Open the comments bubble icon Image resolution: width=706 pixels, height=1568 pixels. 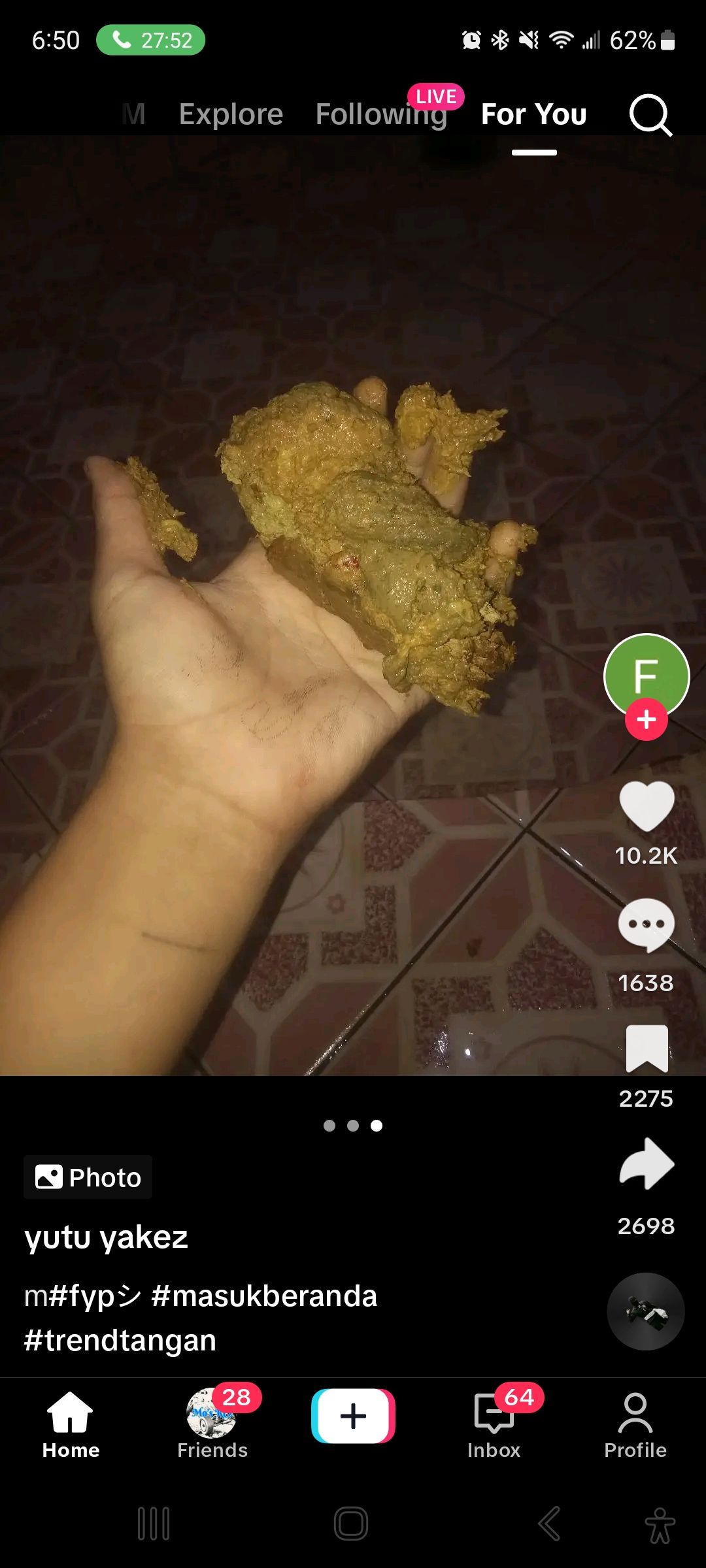point(646,925)
